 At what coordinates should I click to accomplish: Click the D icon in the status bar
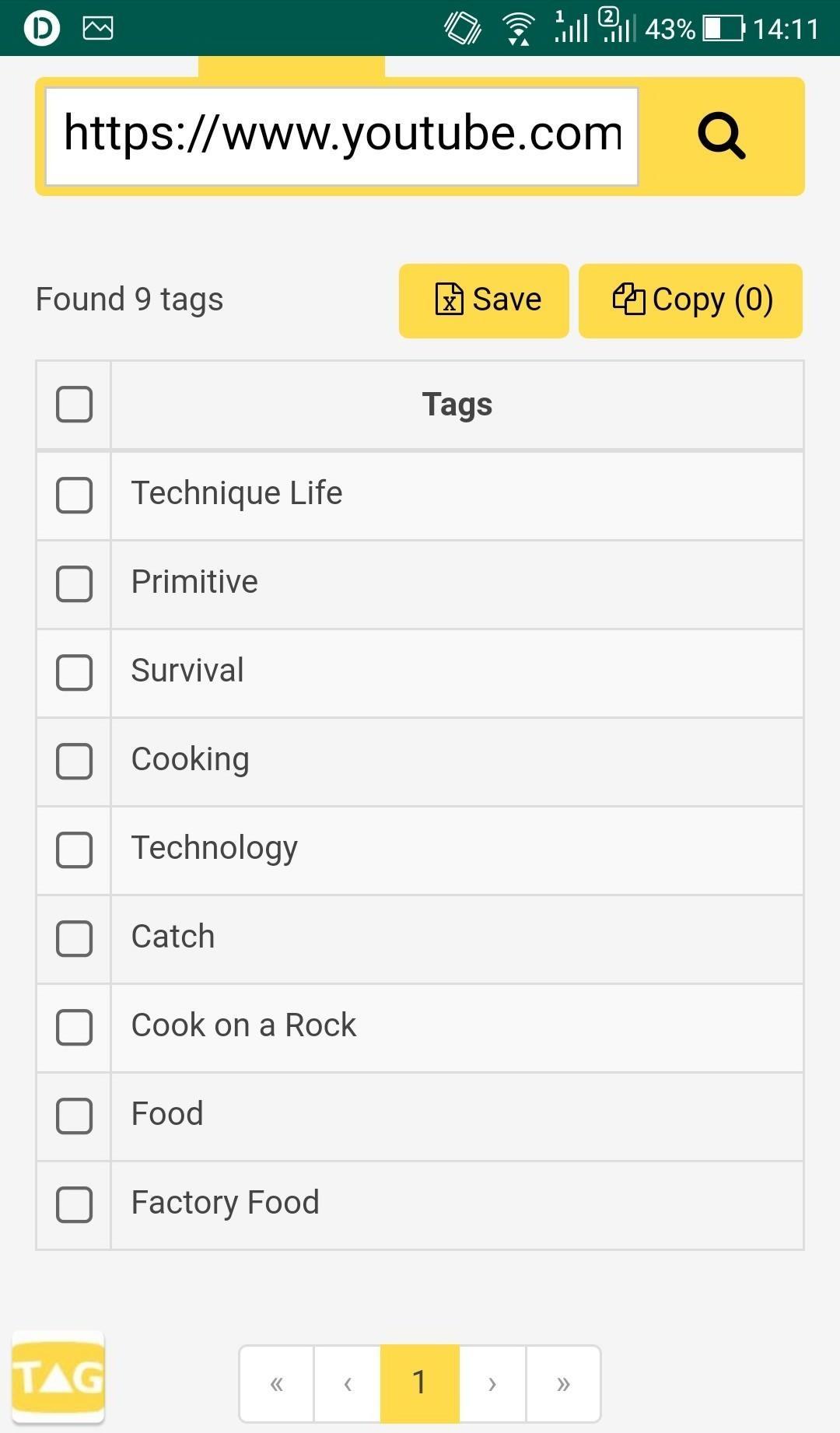tap(41, 28)
